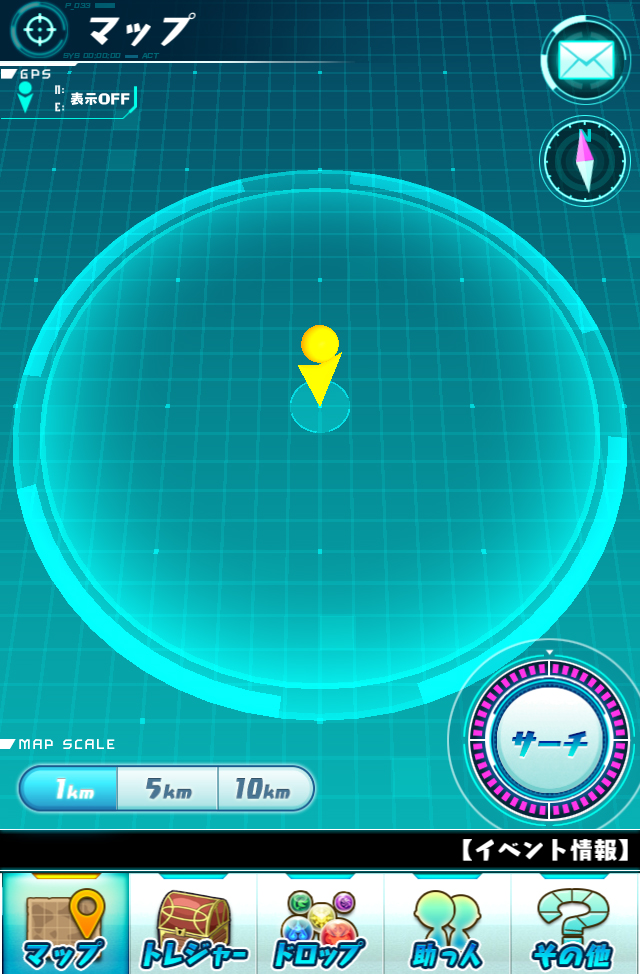Open the トレジャー treasure tab
The image size is (640, 974).
pos(193,924)
